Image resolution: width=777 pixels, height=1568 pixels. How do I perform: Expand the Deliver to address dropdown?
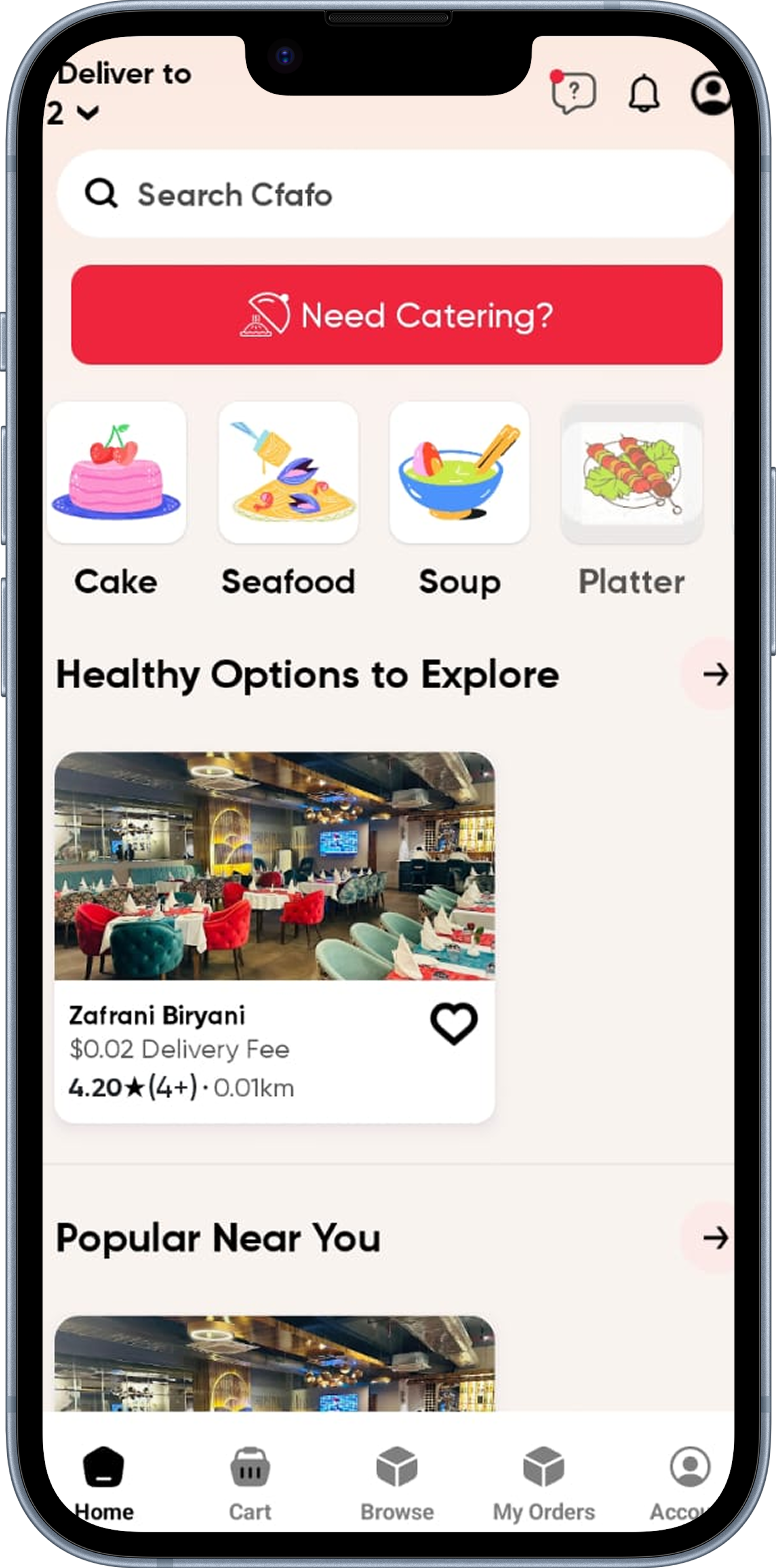(x=88, y=113)
